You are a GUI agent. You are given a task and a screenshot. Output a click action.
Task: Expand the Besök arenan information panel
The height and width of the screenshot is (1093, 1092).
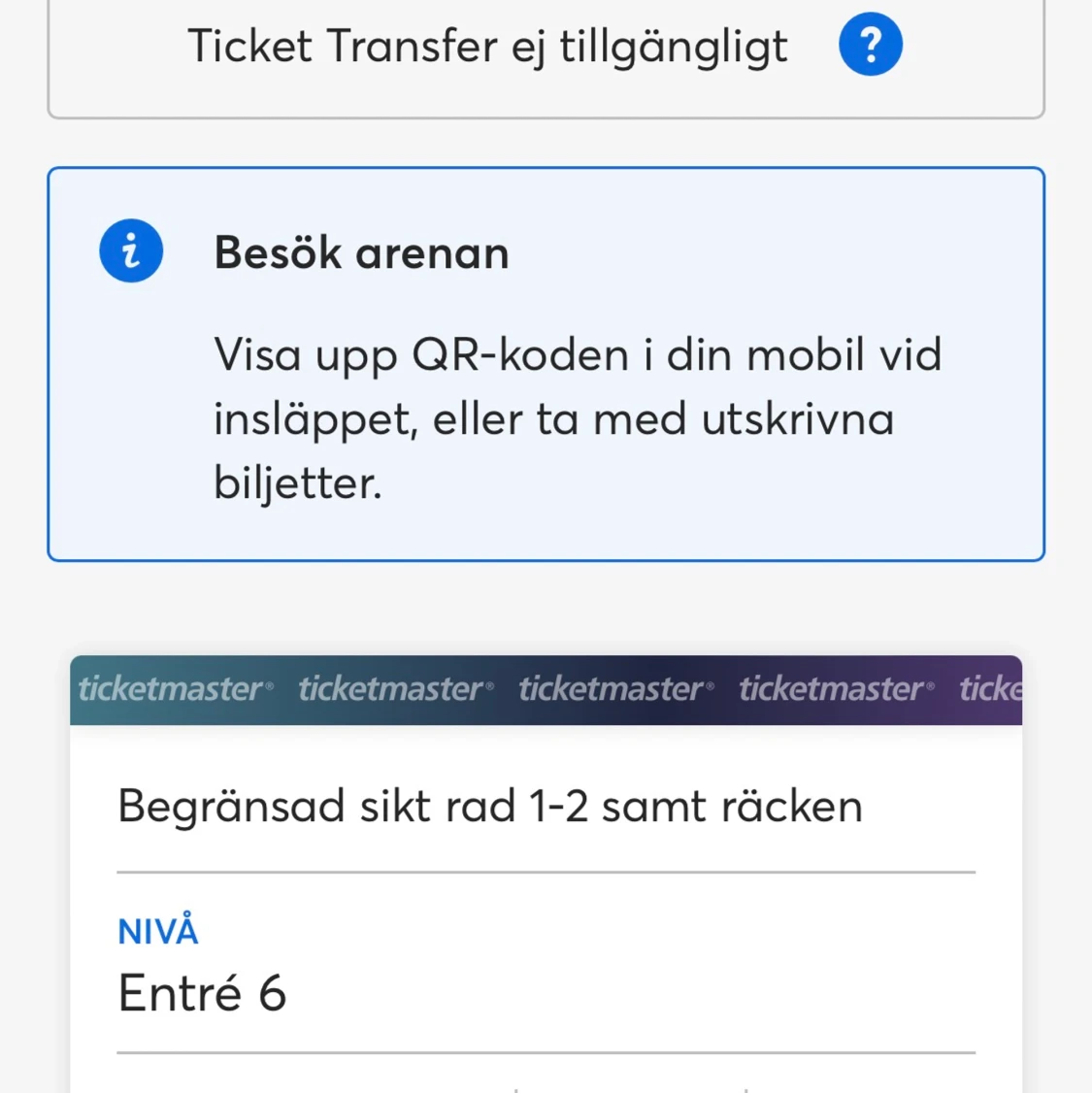click(x=546, y=362)
